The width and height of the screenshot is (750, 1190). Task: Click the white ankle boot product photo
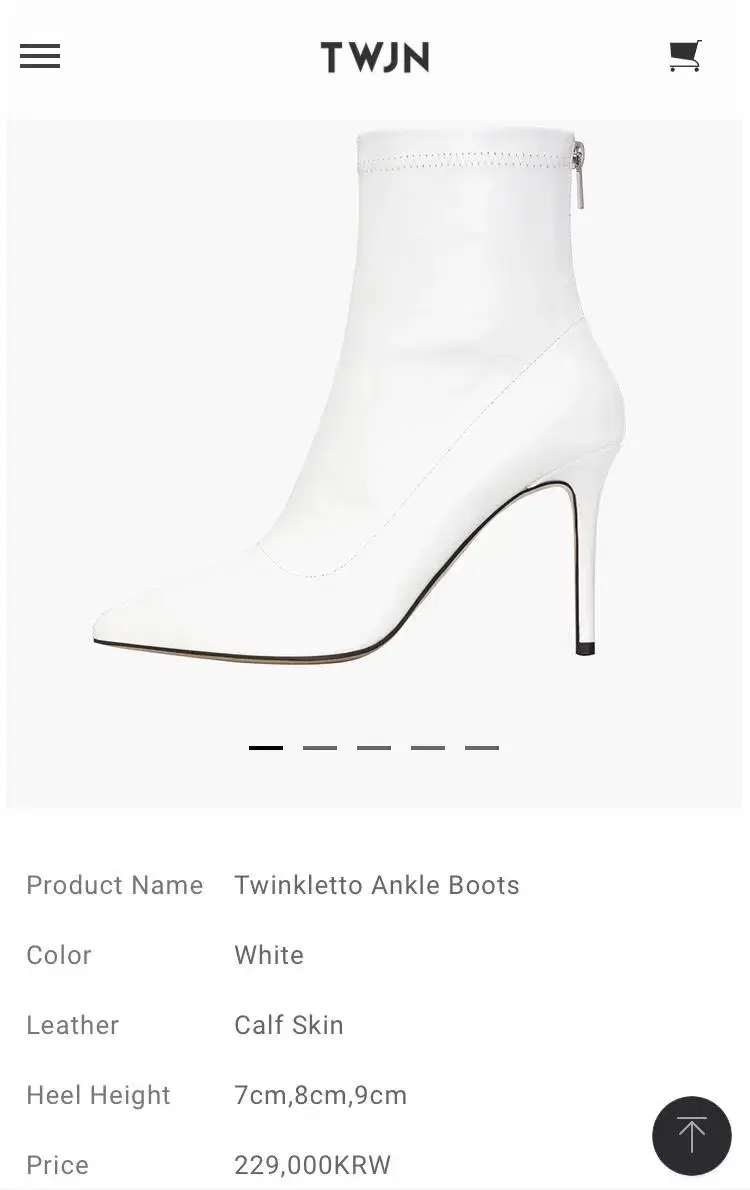click(x=375, y=420)
